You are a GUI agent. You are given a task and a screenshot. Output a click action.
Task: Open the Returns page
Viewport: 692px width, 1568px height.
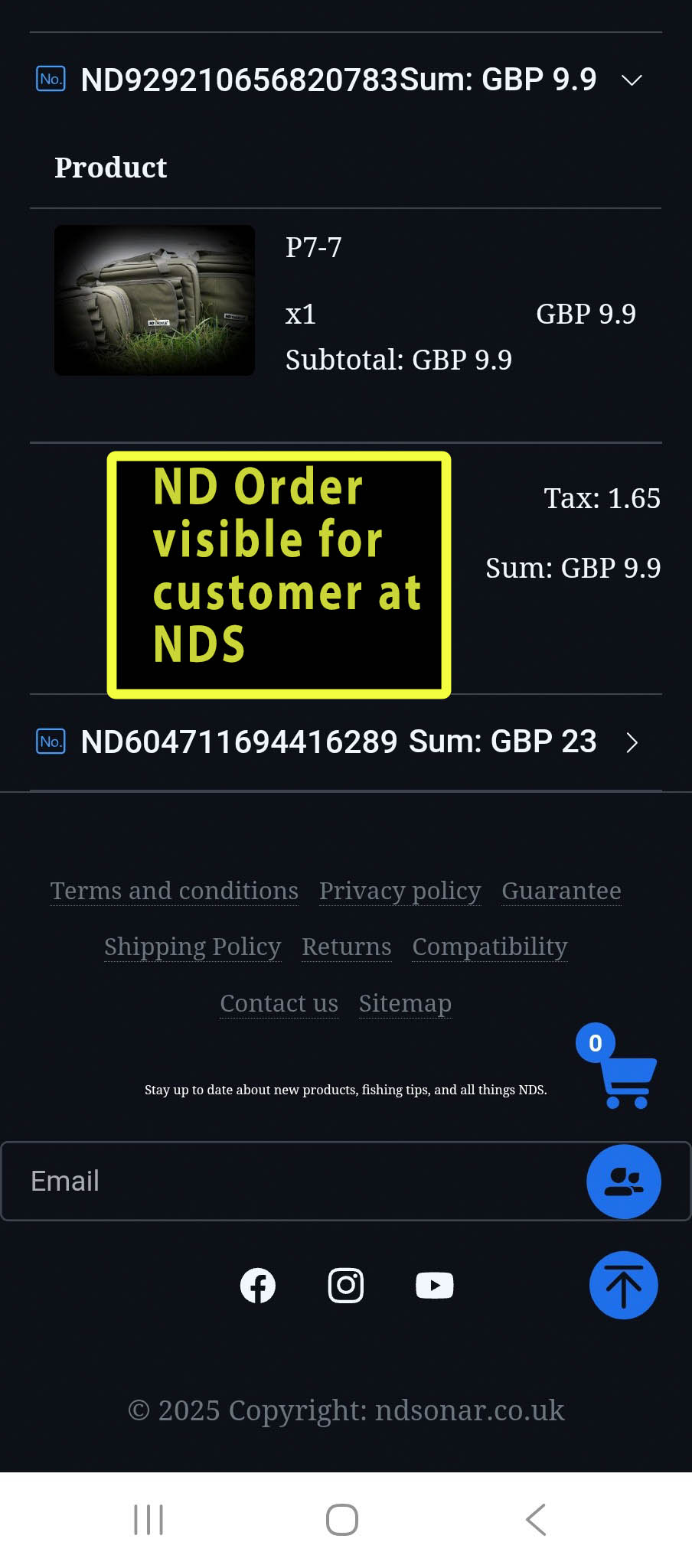346,947
